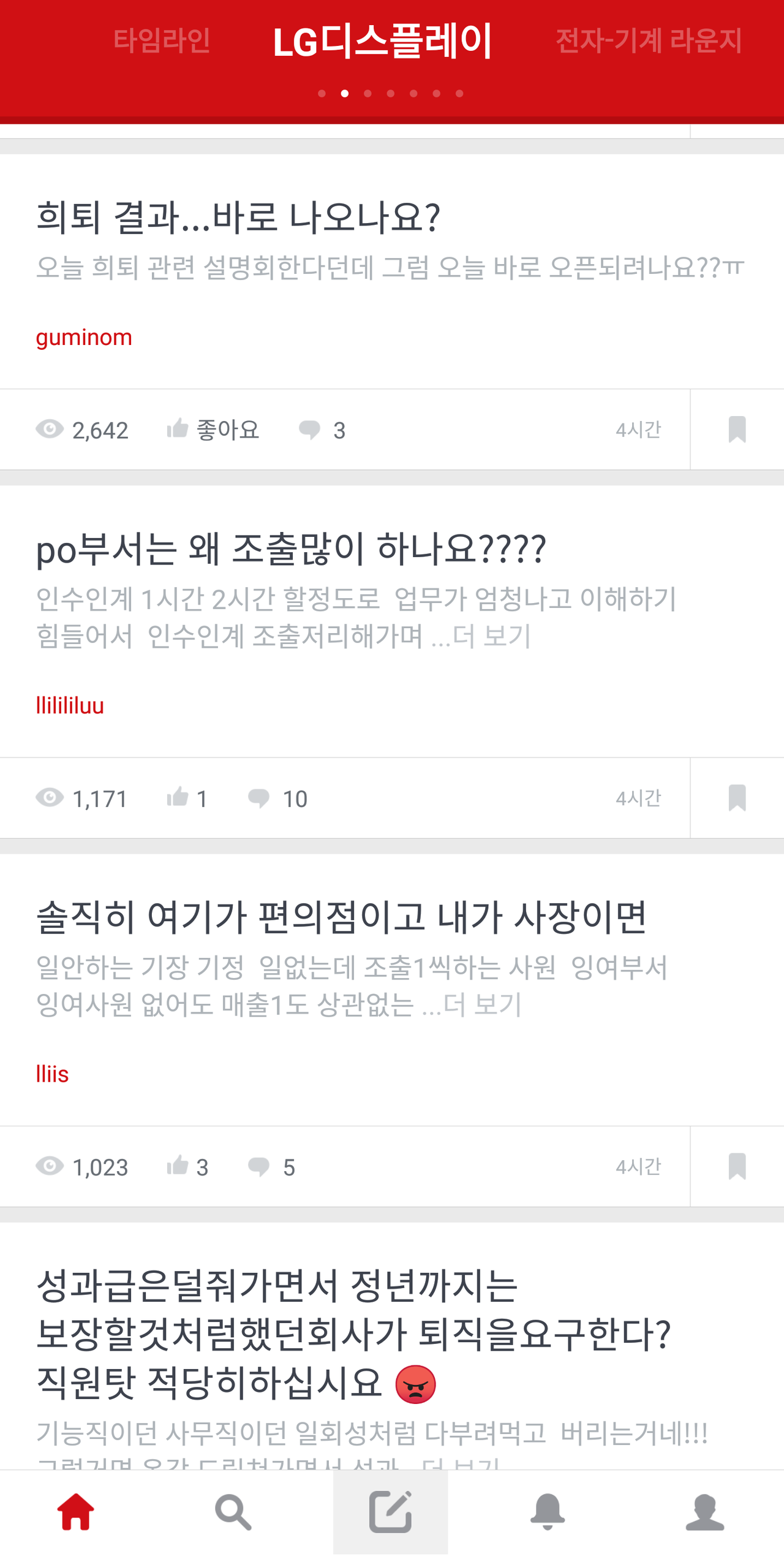Open llilililuu's profile link
Screen dimensions: 784x1556
click(x=69, y=705)
